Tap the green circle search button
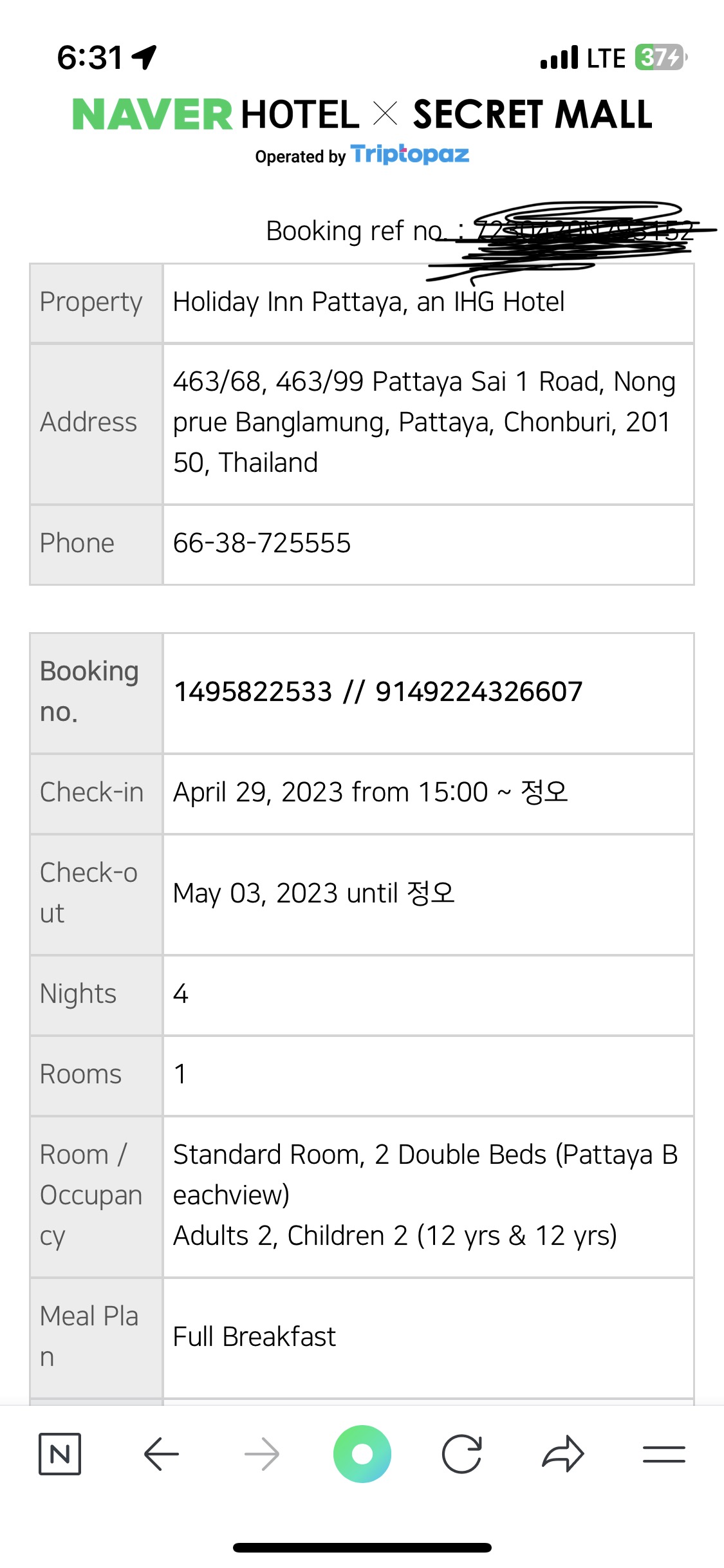This screenshot has height=1568, width=724. pos(362,1453)
